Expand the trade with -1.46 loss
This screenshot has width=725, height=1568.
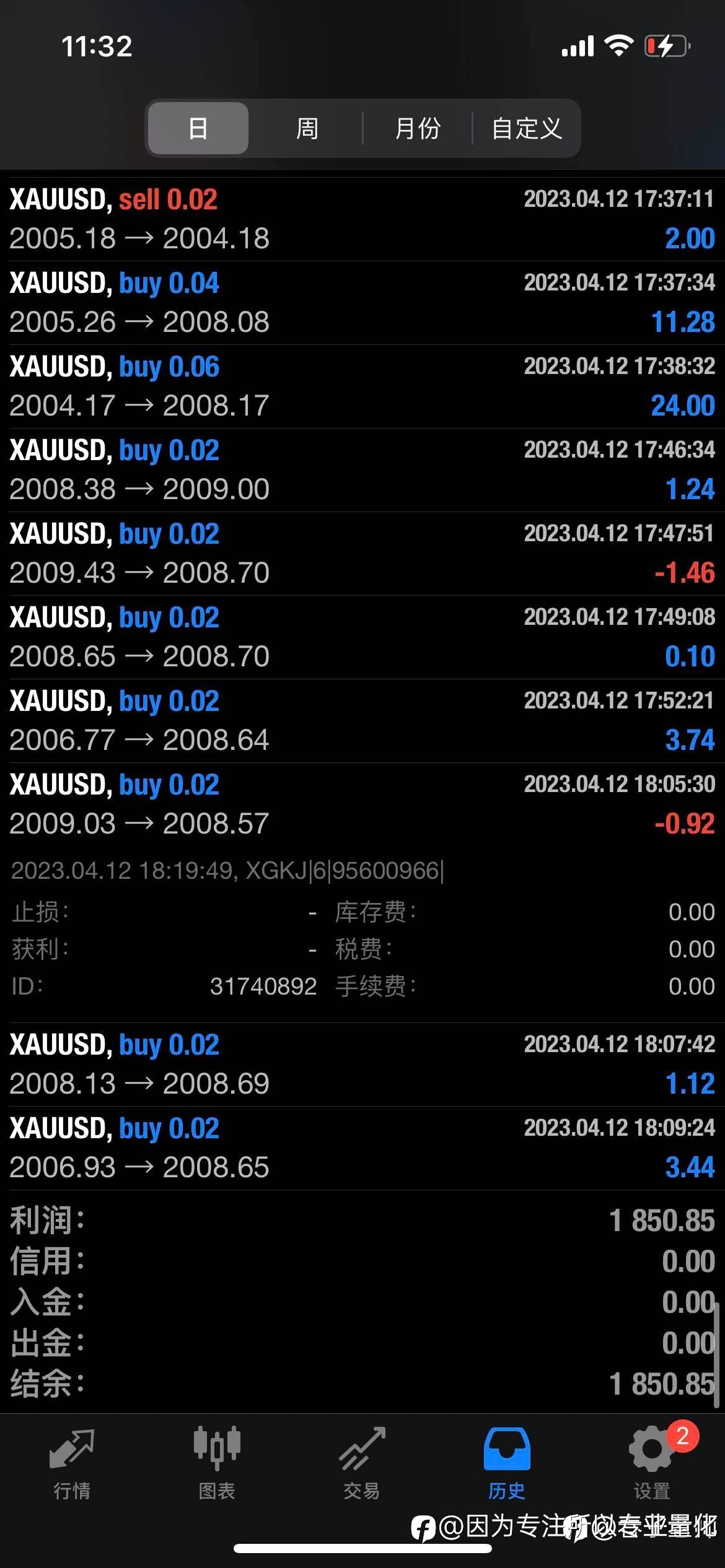(362, 554)
